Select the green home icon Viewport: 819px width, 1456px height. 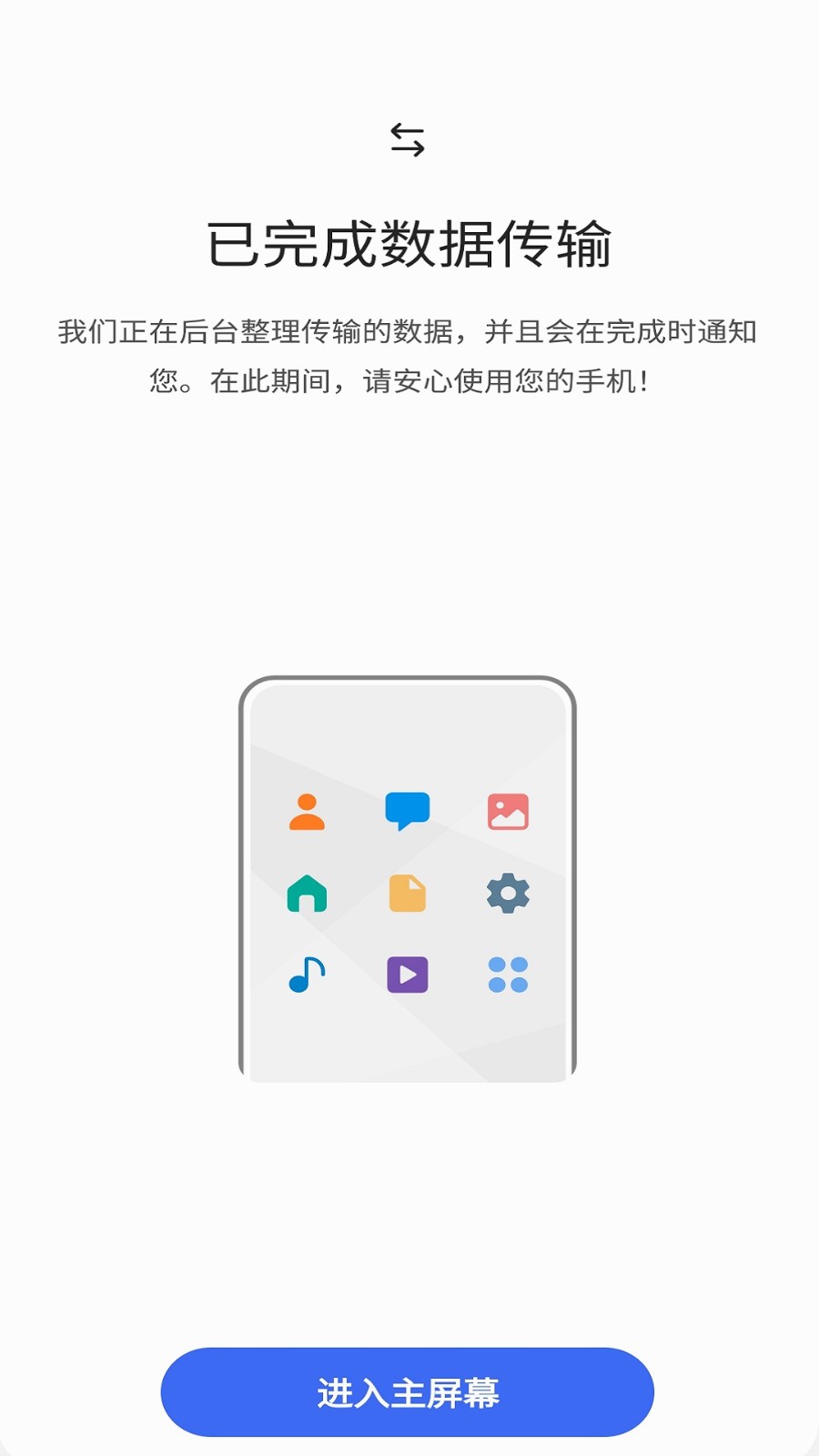(x=308, y=894)
